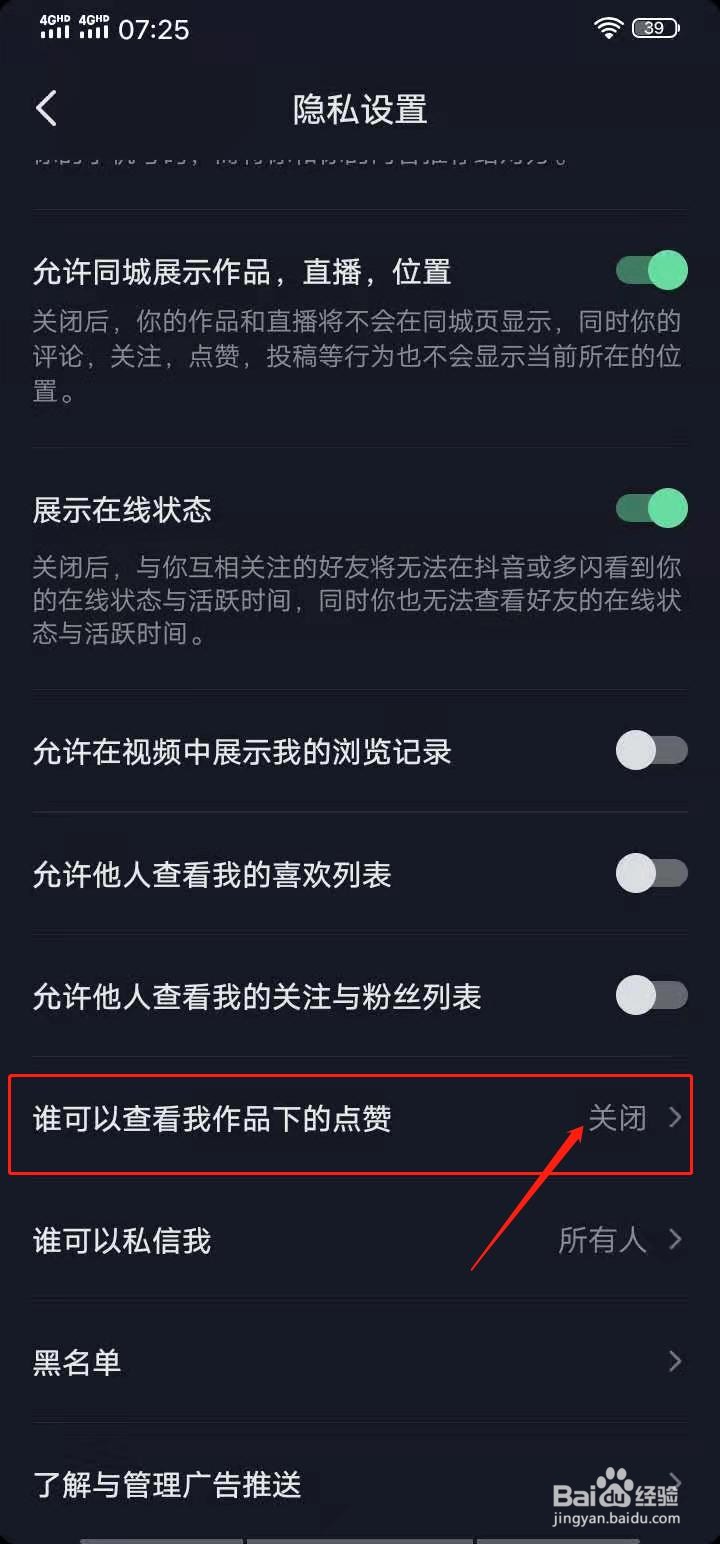Turn on 允许他人查看我的关注与粉丝列表

click(x=650, y=996)
